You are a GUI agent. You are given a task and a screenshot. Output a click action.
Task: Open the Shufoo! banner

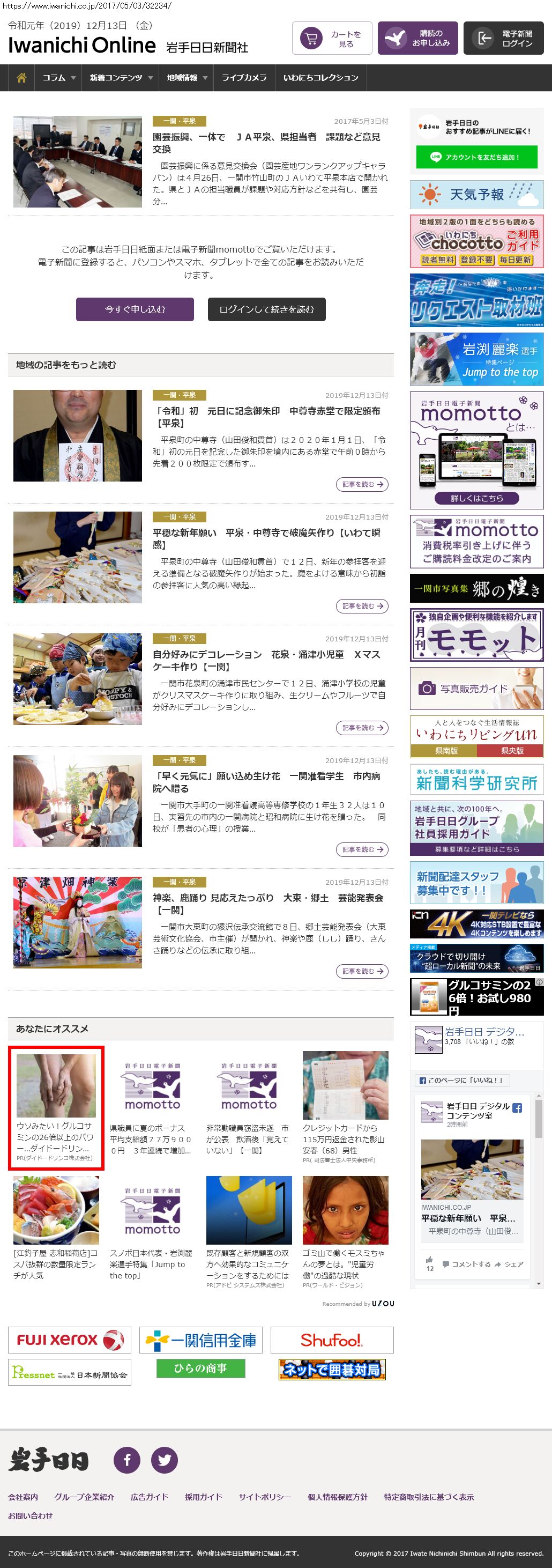(332, 1340)
